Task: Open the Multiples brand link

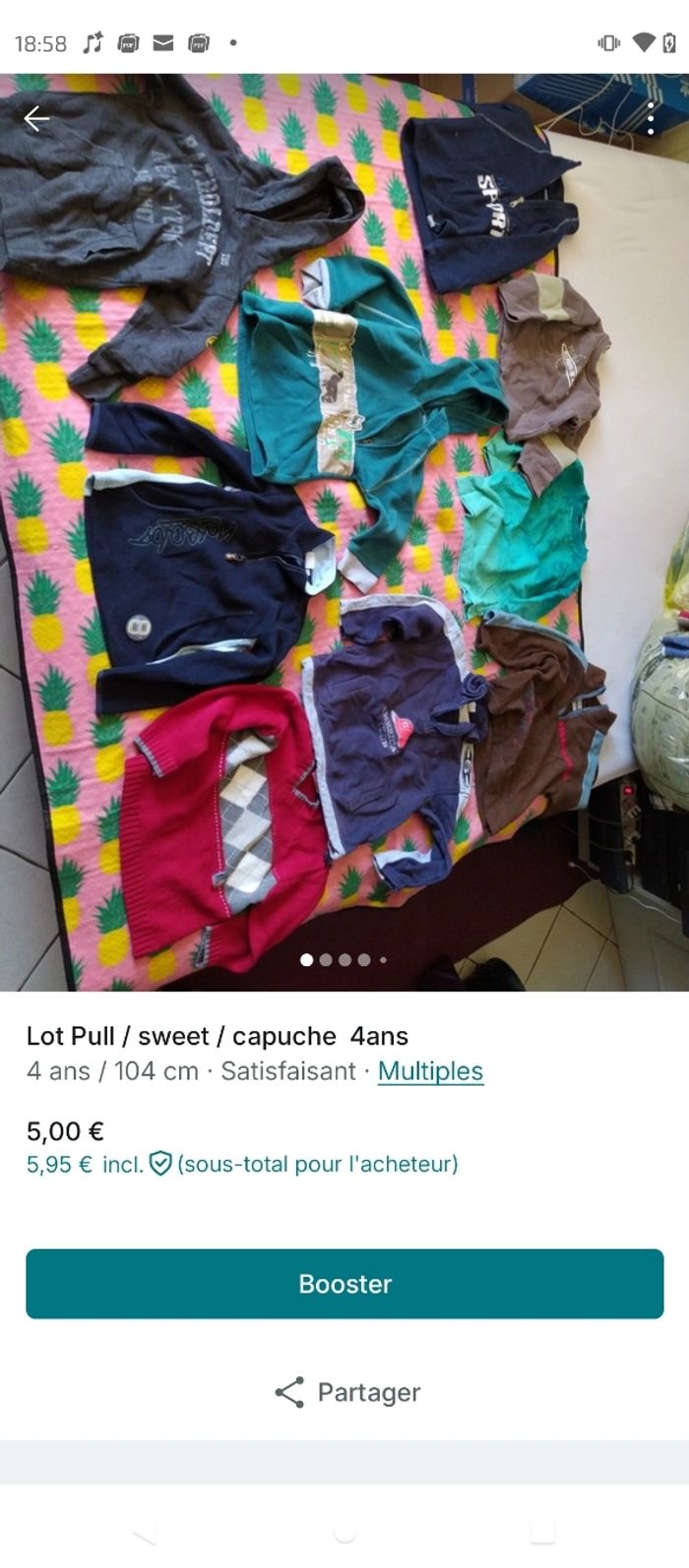Action: 430,1071
